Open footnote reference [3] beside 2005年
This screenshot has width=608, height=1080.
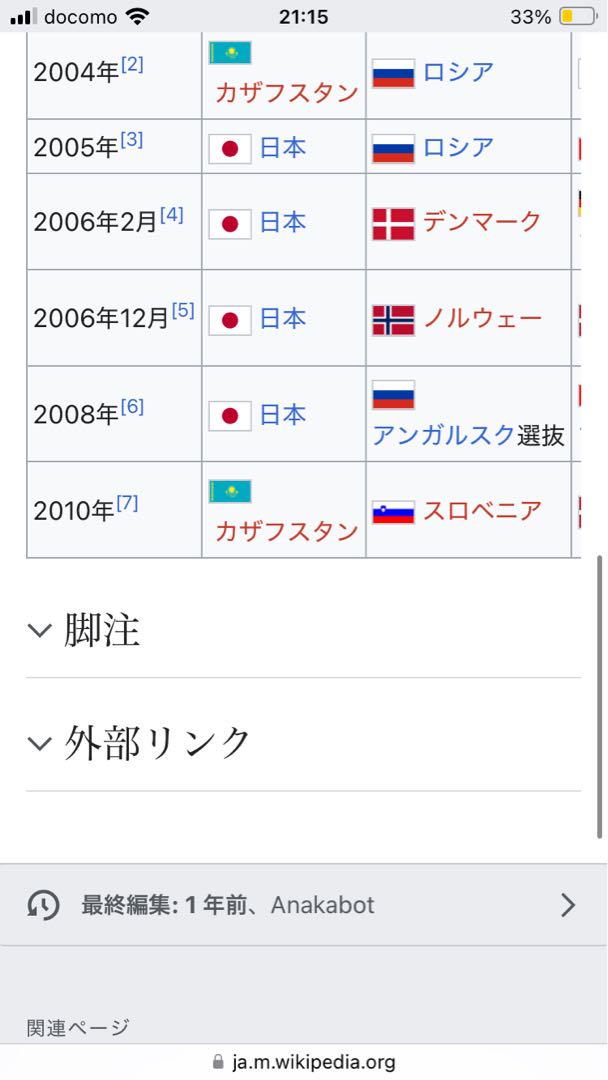[132, 141]
